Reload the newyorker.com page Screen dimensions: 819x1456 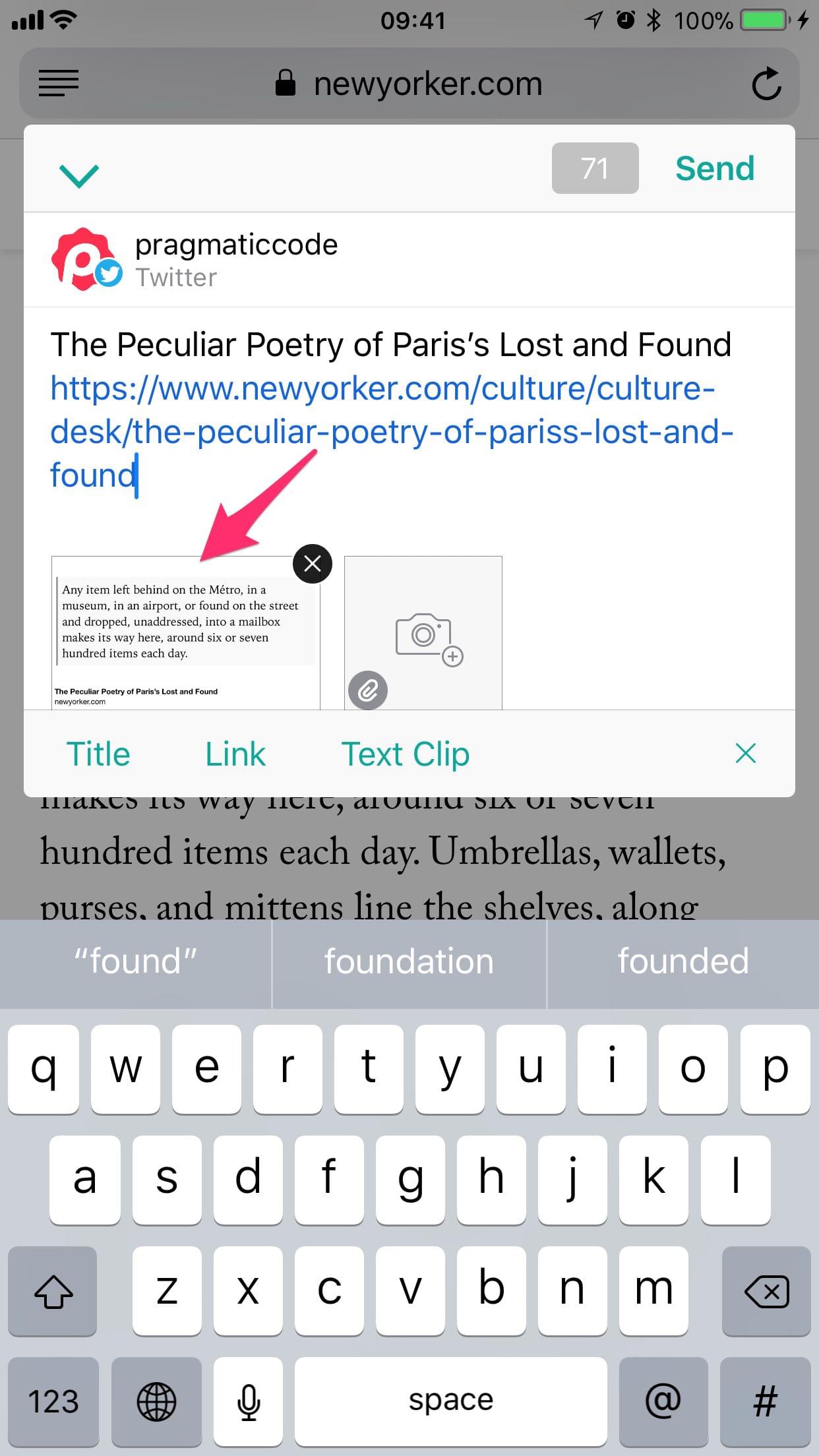(766, 84)
